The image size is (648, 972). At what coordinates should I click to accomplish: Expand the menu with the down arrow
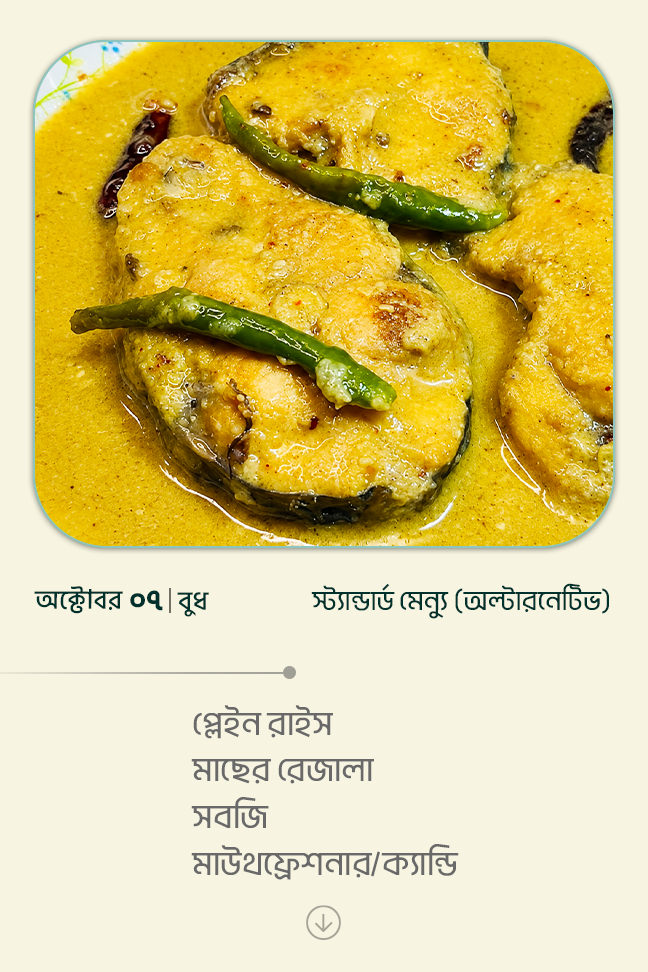[323, 922]
